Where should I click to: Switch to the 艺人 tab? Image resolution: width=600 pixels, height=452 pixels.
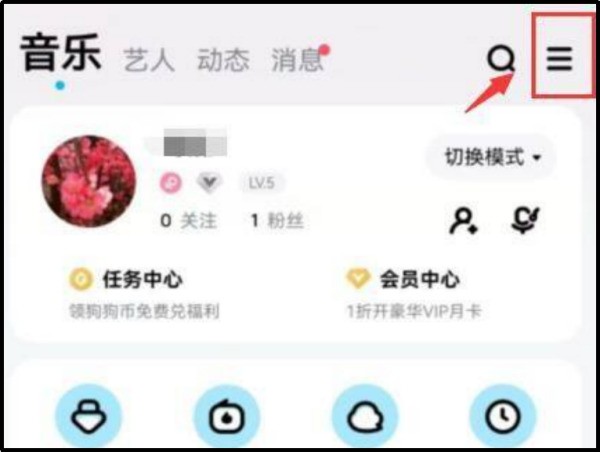(x=149, y=60)
